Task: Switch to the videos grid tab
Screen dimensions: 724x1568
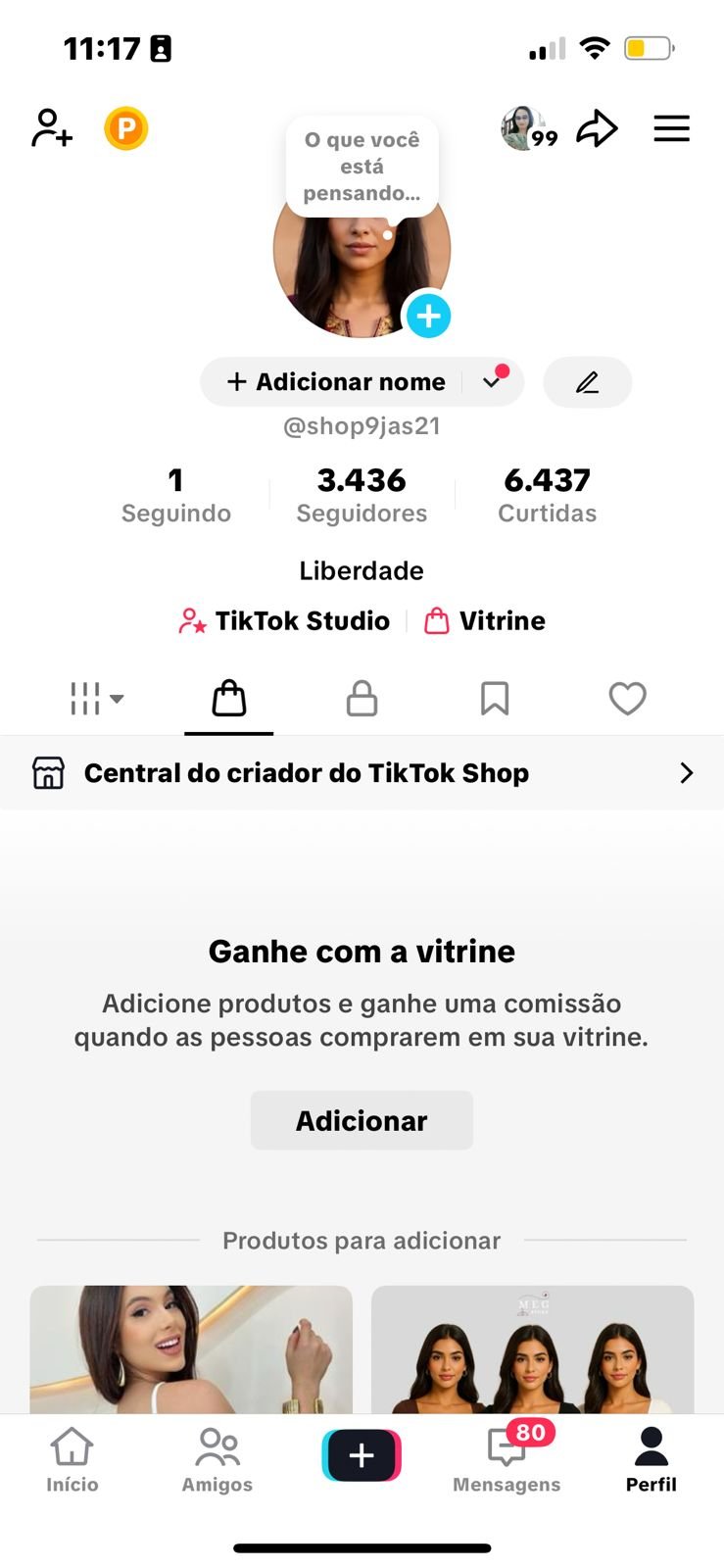Action: 95,699
